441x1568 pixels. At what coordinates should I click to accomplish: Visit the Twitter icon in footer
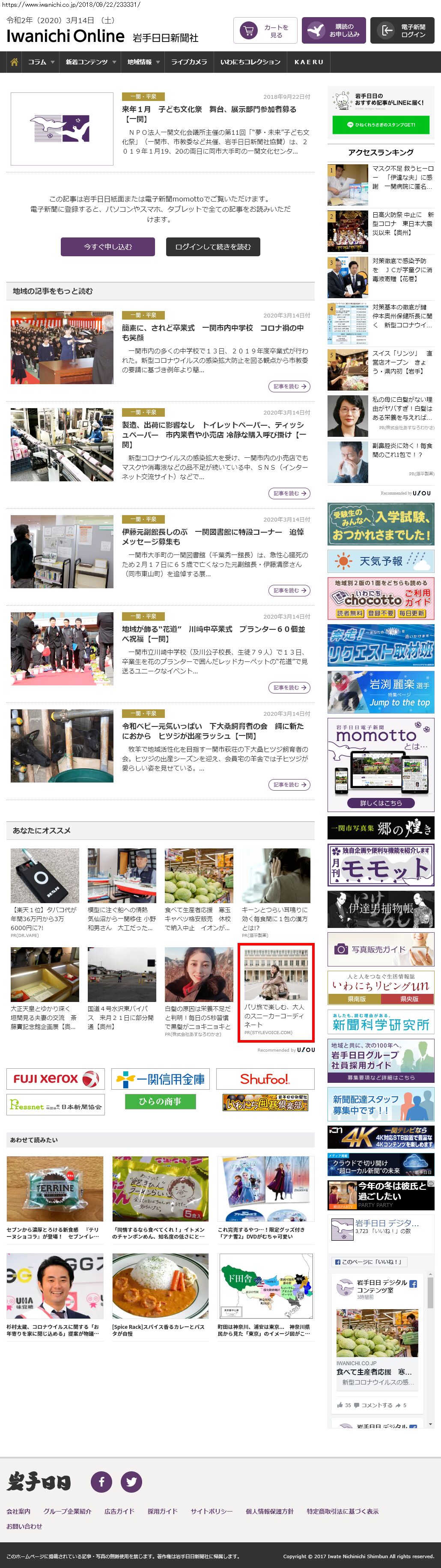[x=131, y=1482]
